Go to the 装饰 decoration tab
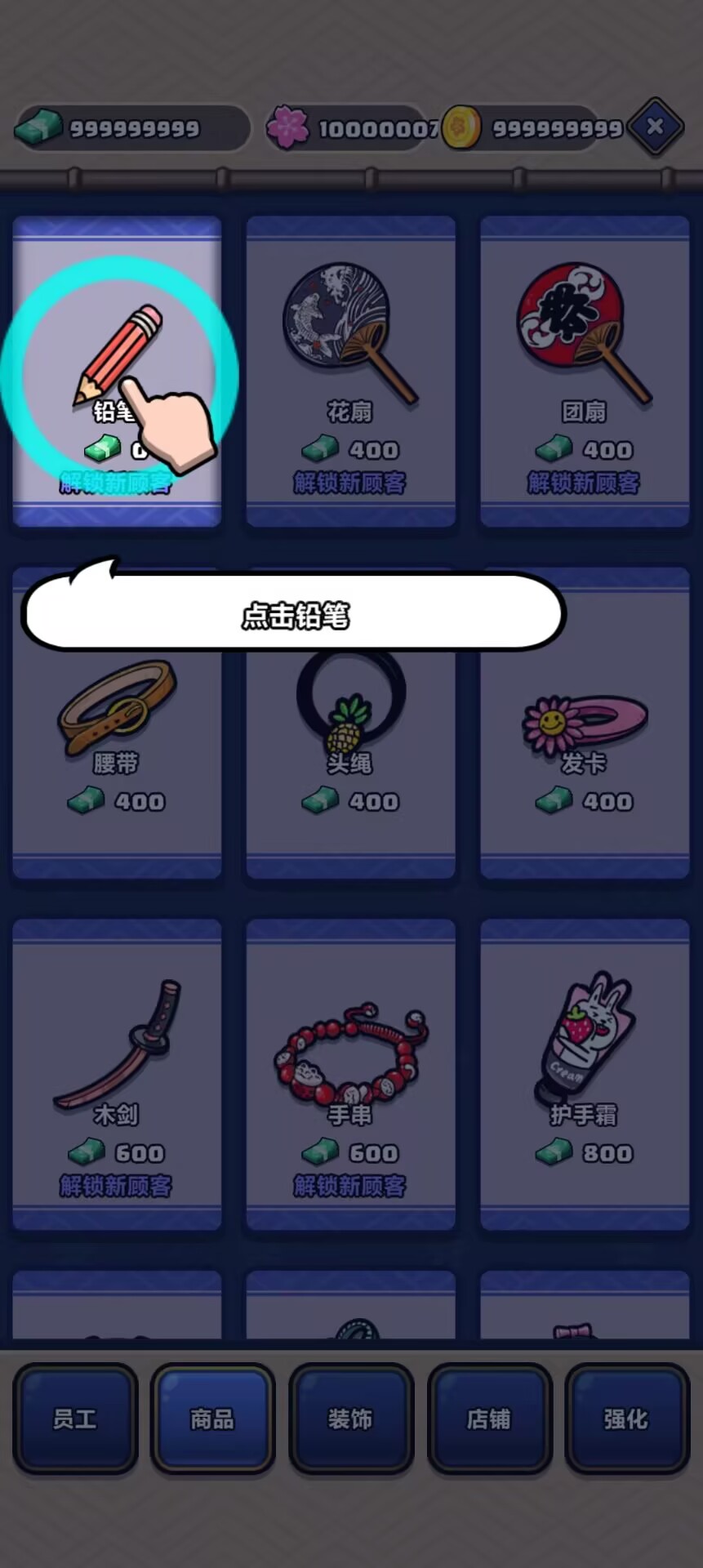 [351, 1419]
